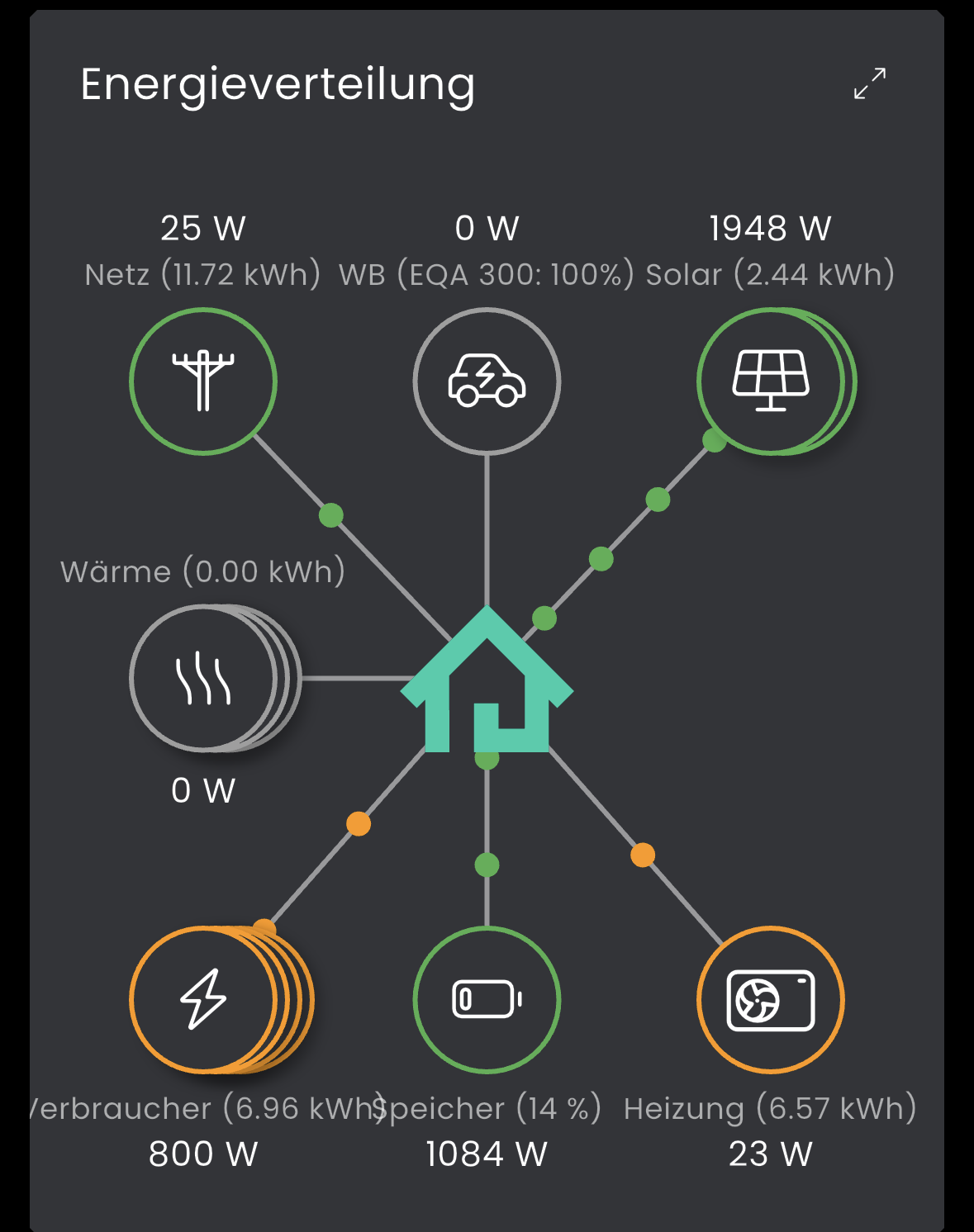Open the Netz grid power node

tap(203, 381)
